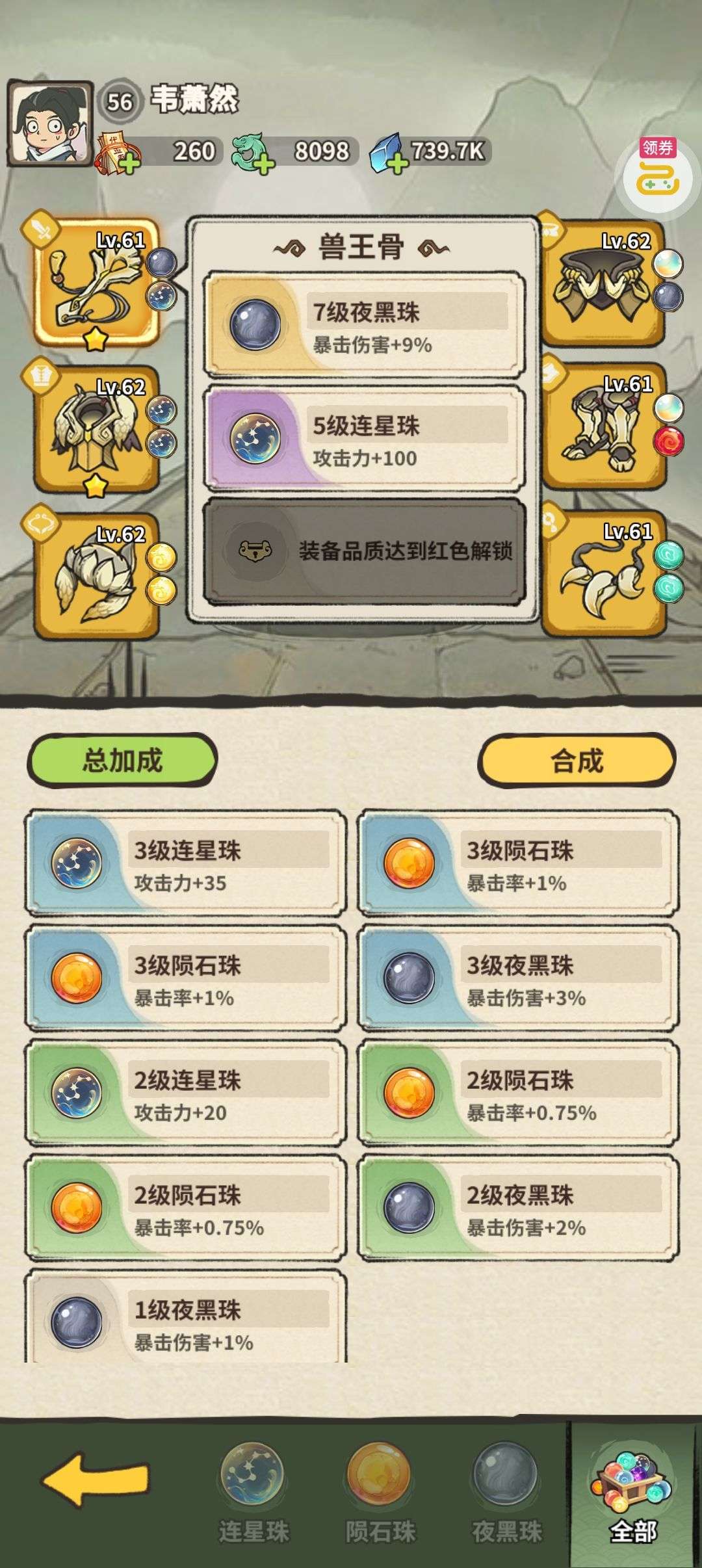
Task: Select the 1级夜黑珠 gem card
Action: (x=185, y=1316)
